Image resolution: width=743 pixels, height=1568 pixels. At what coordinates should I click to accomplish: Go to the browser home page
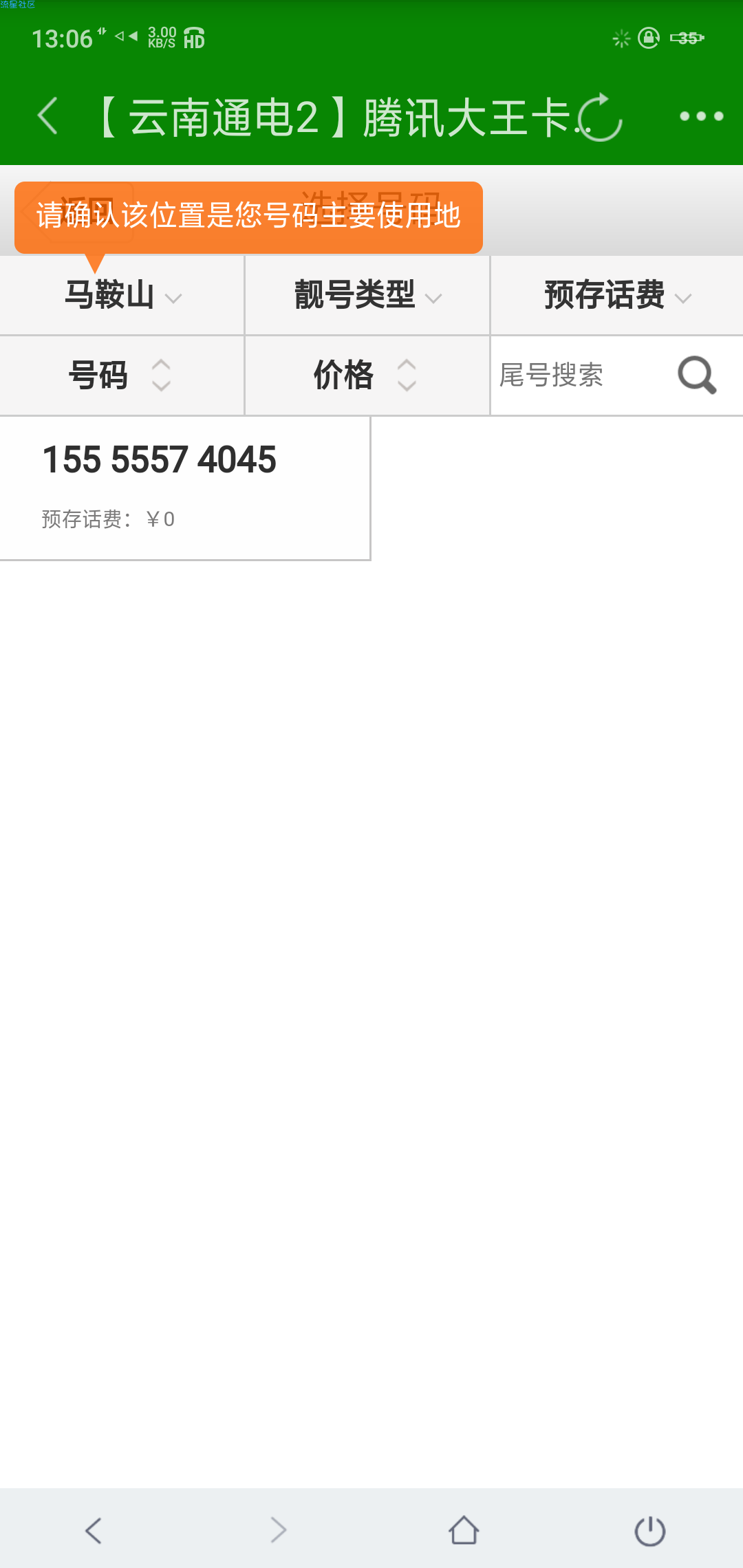tap(464, 1530)
